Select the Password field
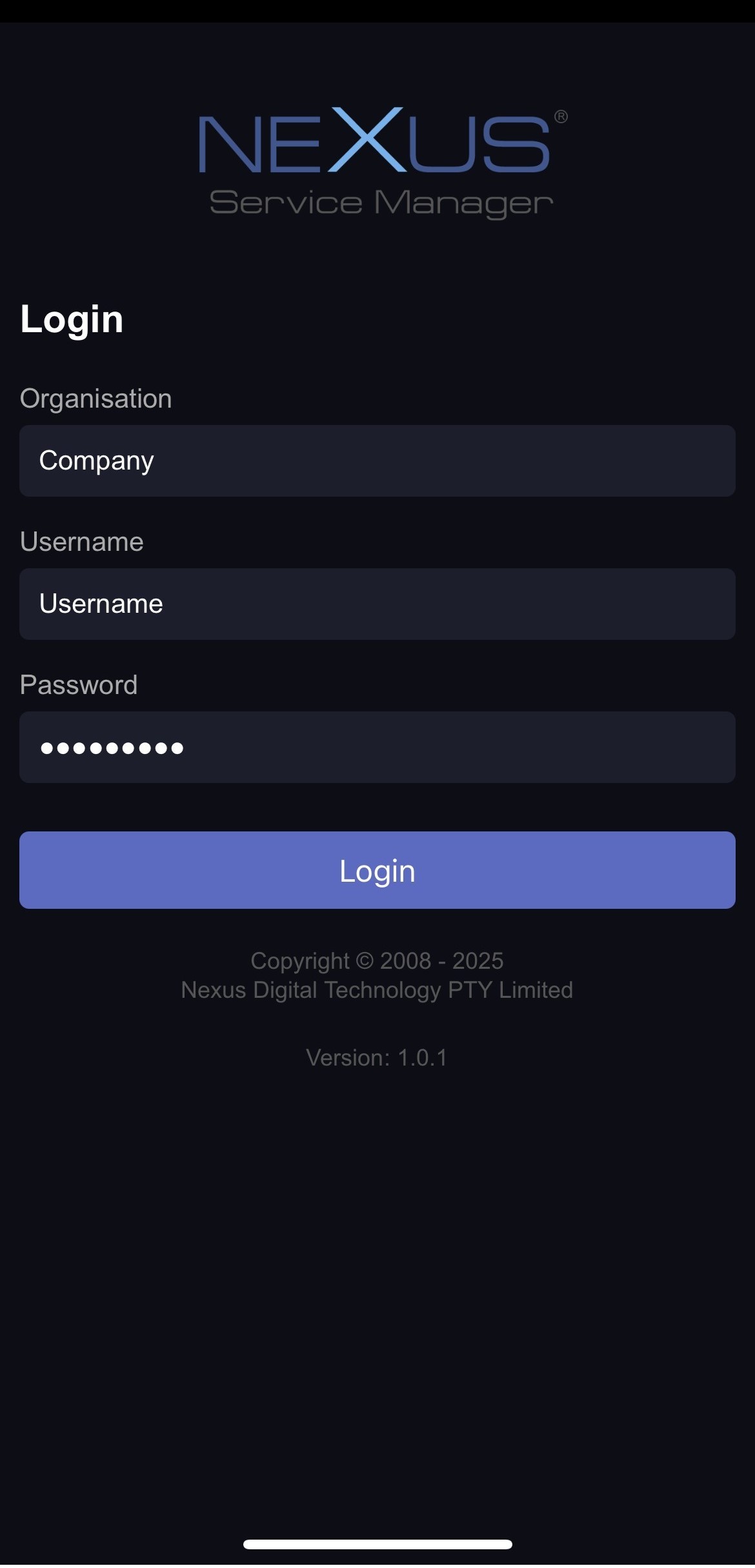 coord(377,747)
